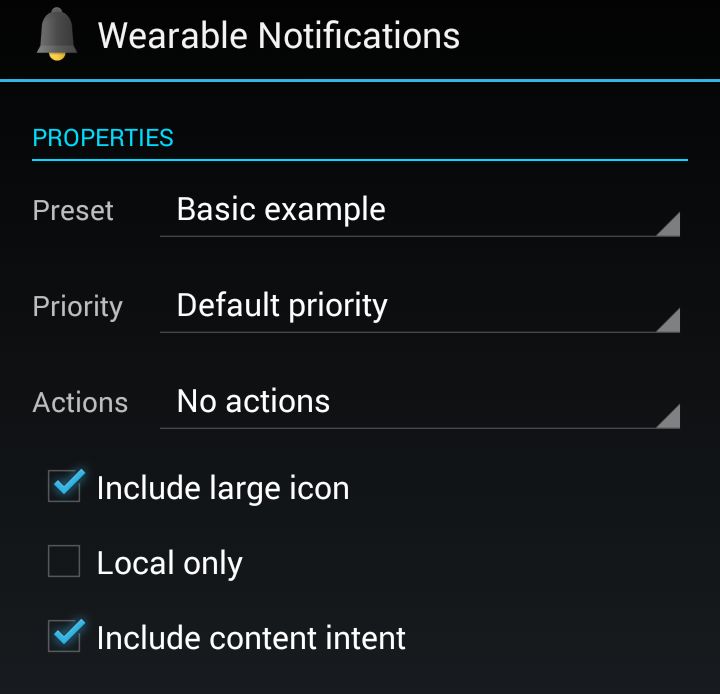
Task: Enable the Local only checkbox
Action: click(x=65, y=562)
